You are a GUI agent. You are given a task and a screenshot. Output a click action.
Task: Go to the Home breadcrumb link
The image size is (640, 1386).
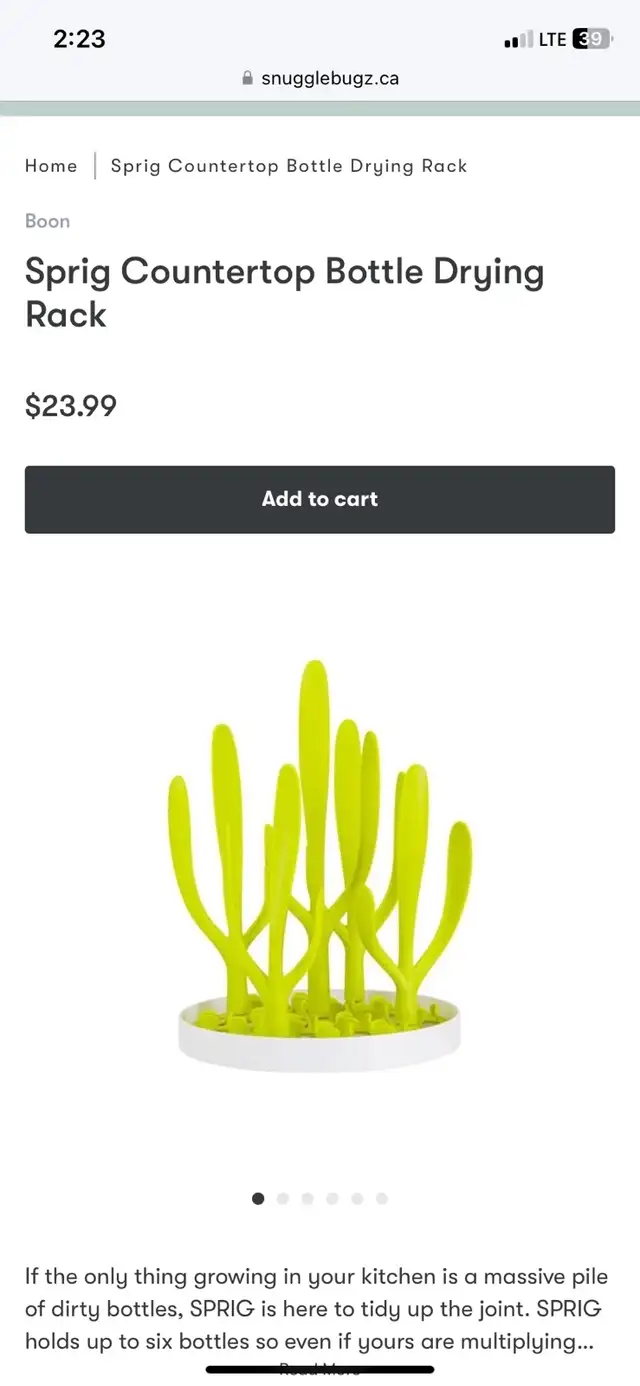point(51,166)
